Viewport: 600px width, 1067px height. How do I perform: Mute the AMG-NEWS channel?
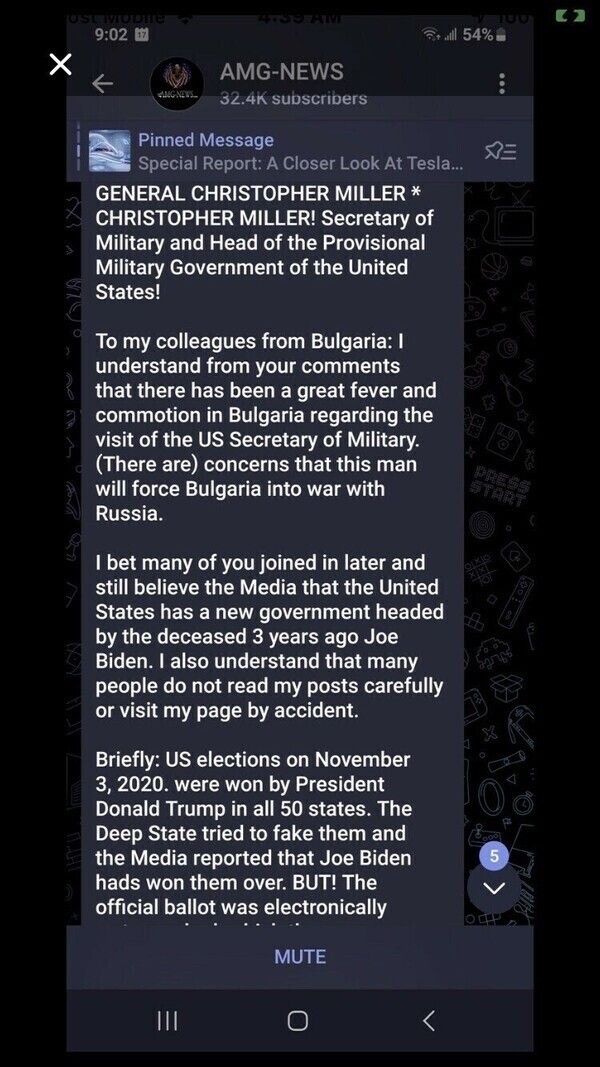click(x=300, y=957)
